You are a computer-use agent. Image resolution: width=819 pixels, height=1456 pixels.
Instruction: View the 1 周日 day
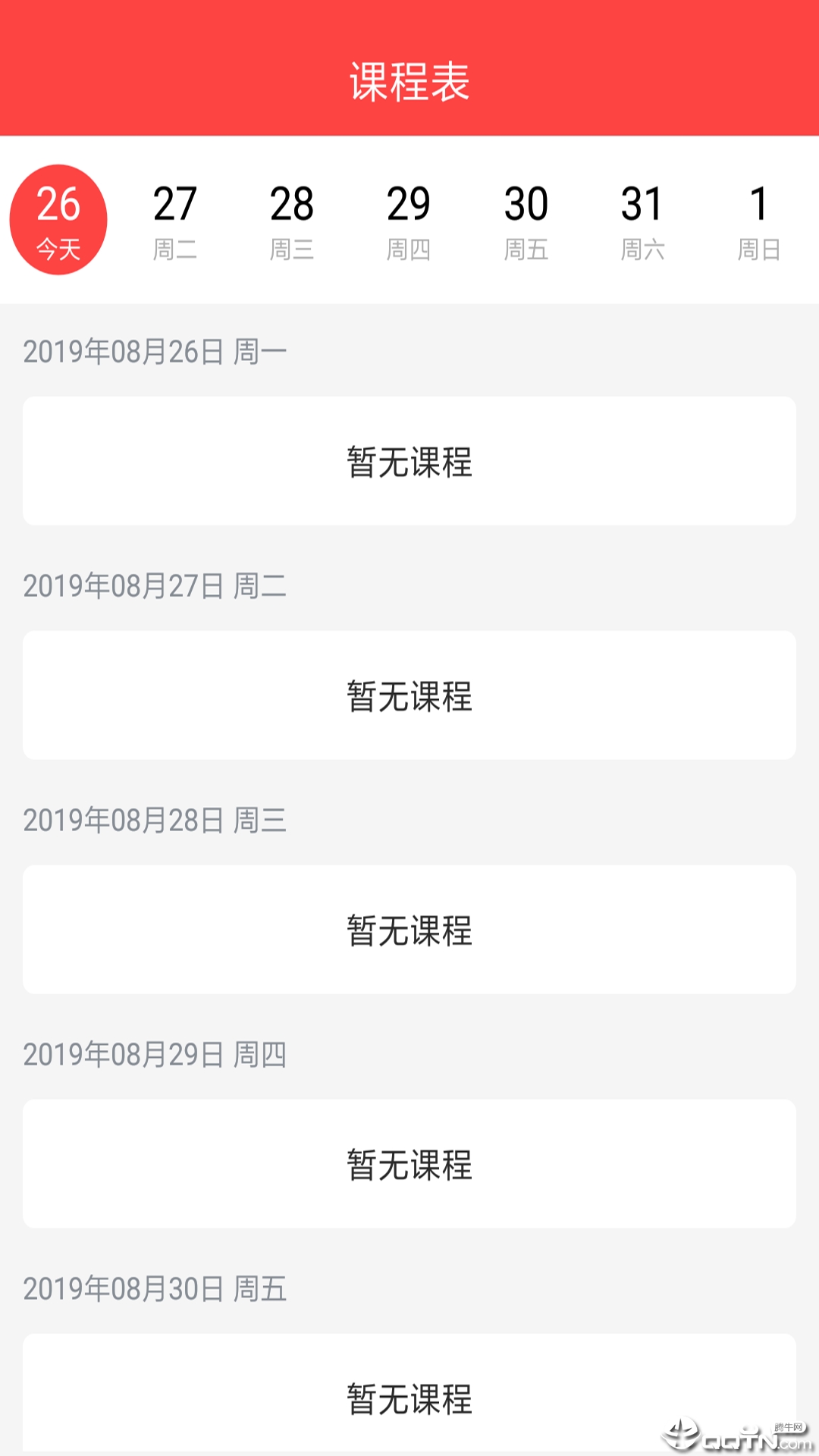[x=759, y=221]
